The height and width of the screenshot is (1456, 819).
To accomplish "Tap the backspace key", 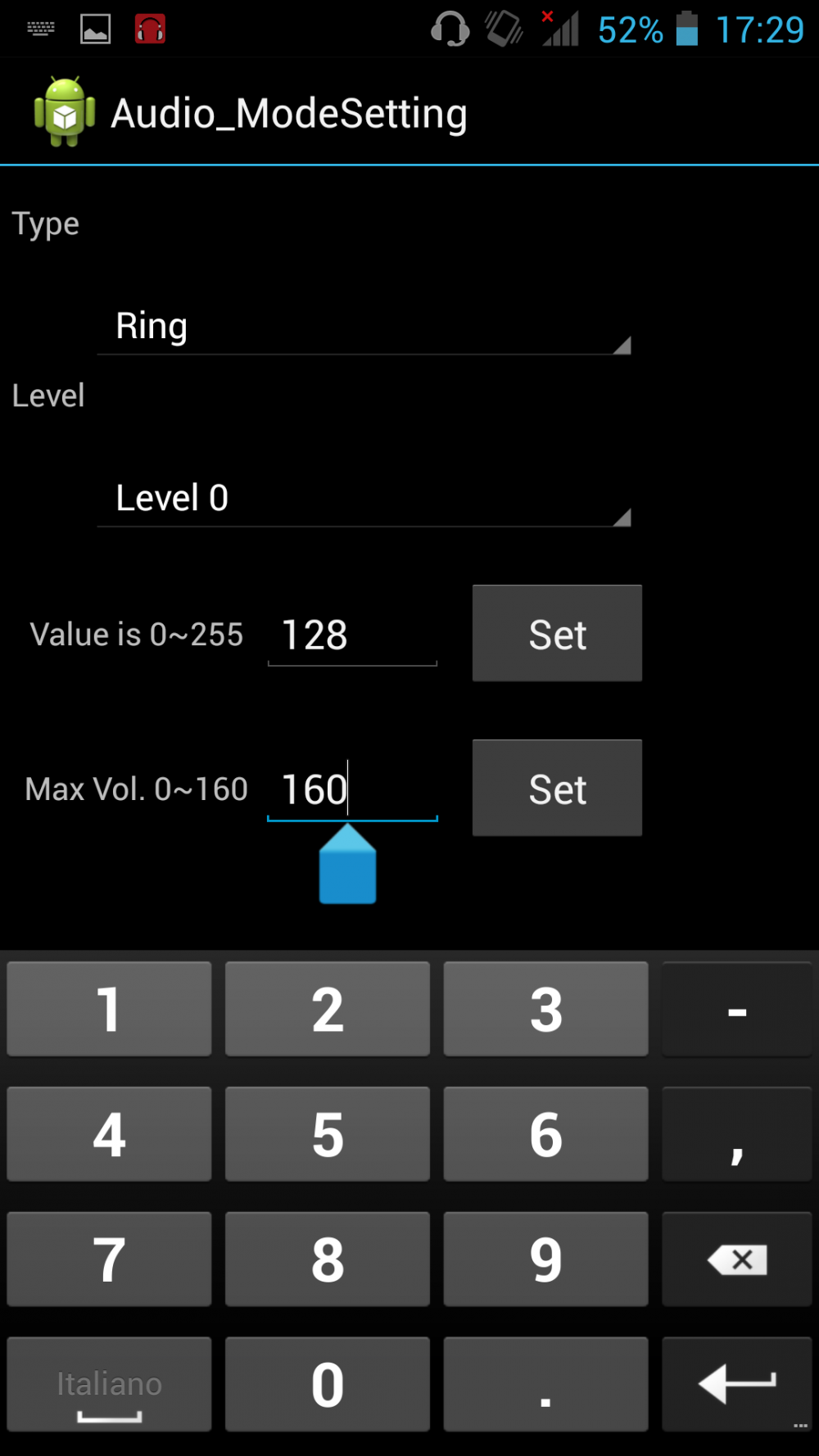I will [736, 1259].
